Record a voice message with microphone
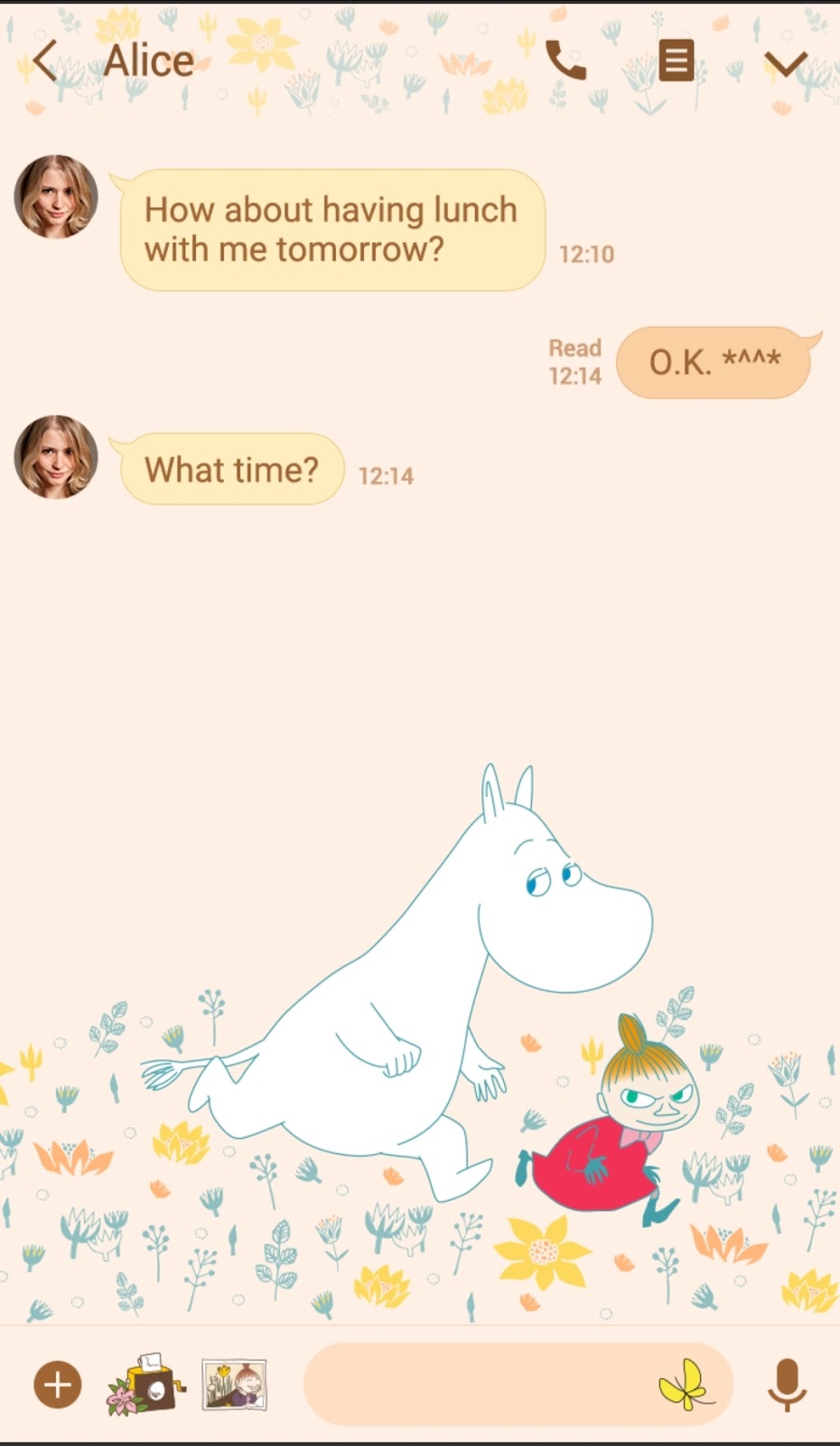 787,1385
